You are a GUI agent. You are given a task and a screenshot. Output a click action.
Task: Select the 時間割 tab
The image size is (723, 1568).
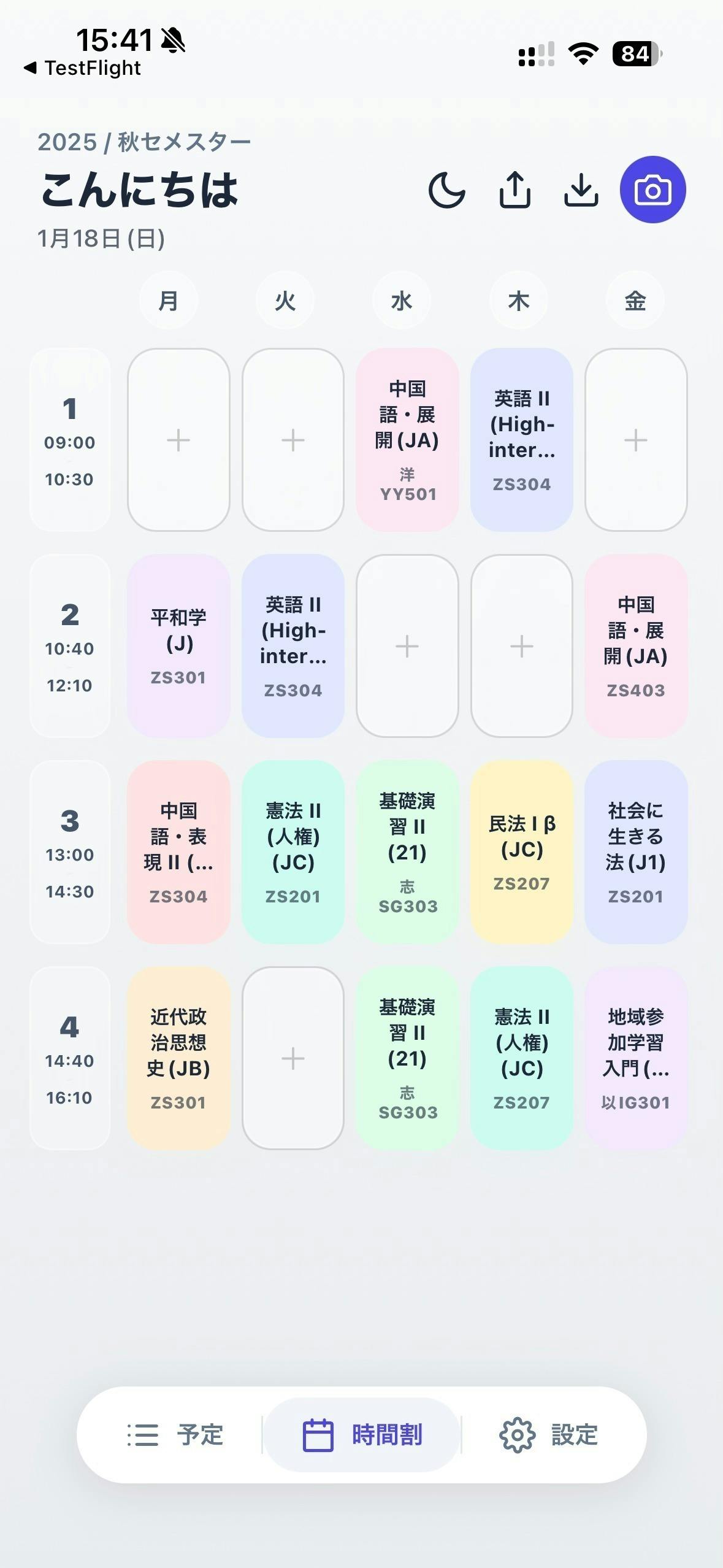[362, 1435]
